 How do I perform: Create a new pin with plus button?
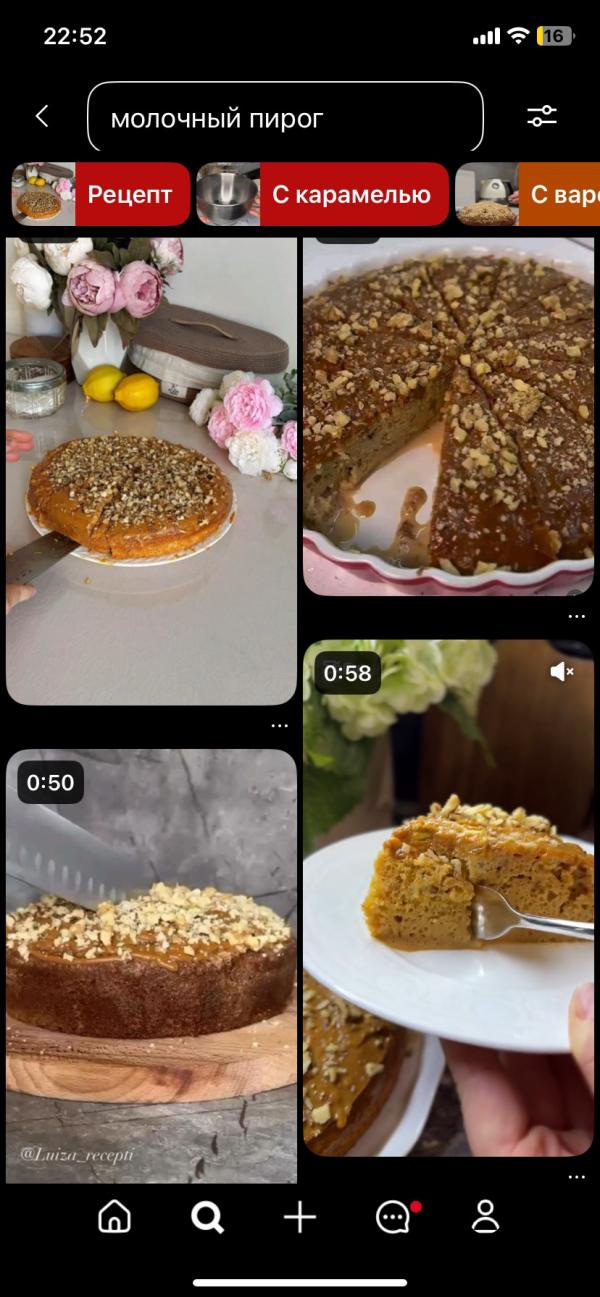tap(300, 1217)
